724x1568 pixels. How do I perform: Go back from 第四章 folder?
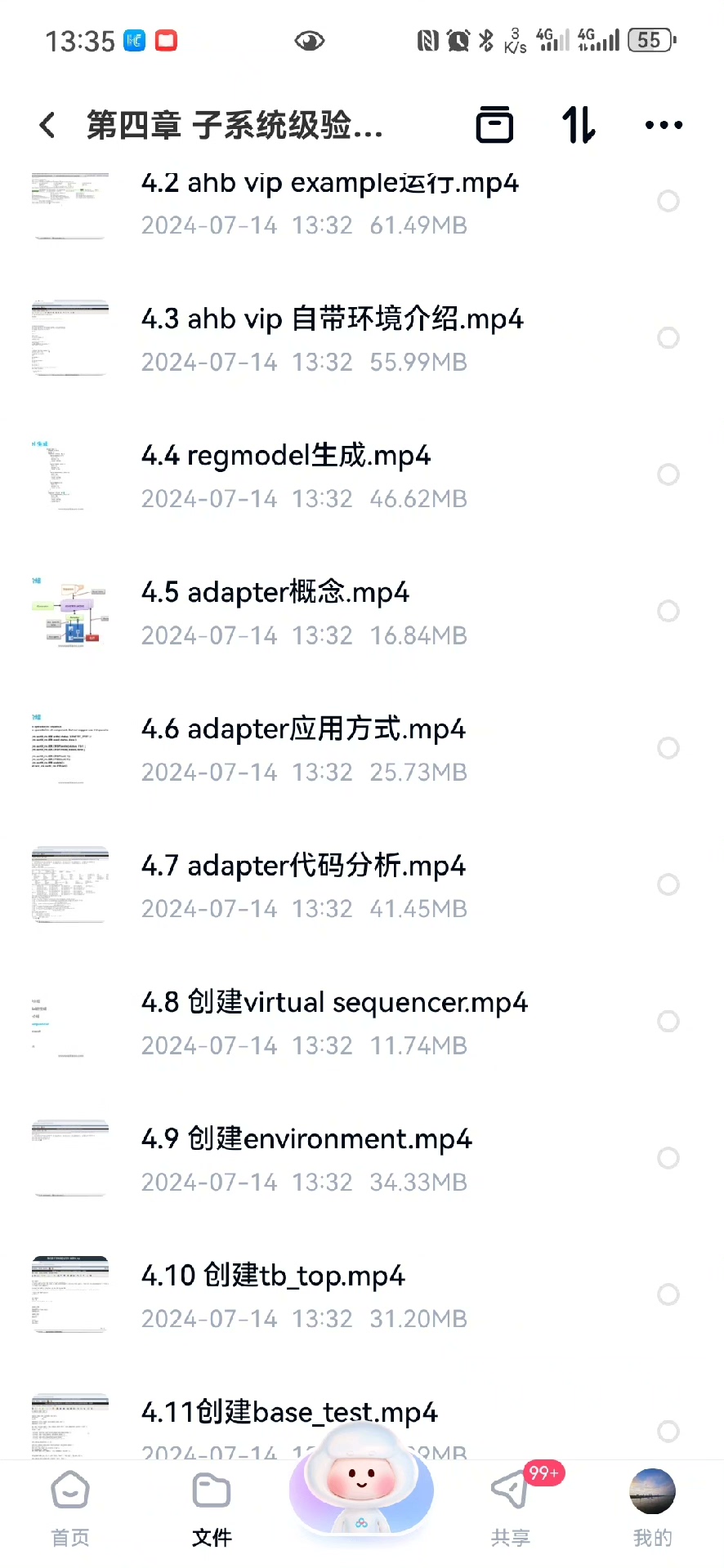(47, 125)
